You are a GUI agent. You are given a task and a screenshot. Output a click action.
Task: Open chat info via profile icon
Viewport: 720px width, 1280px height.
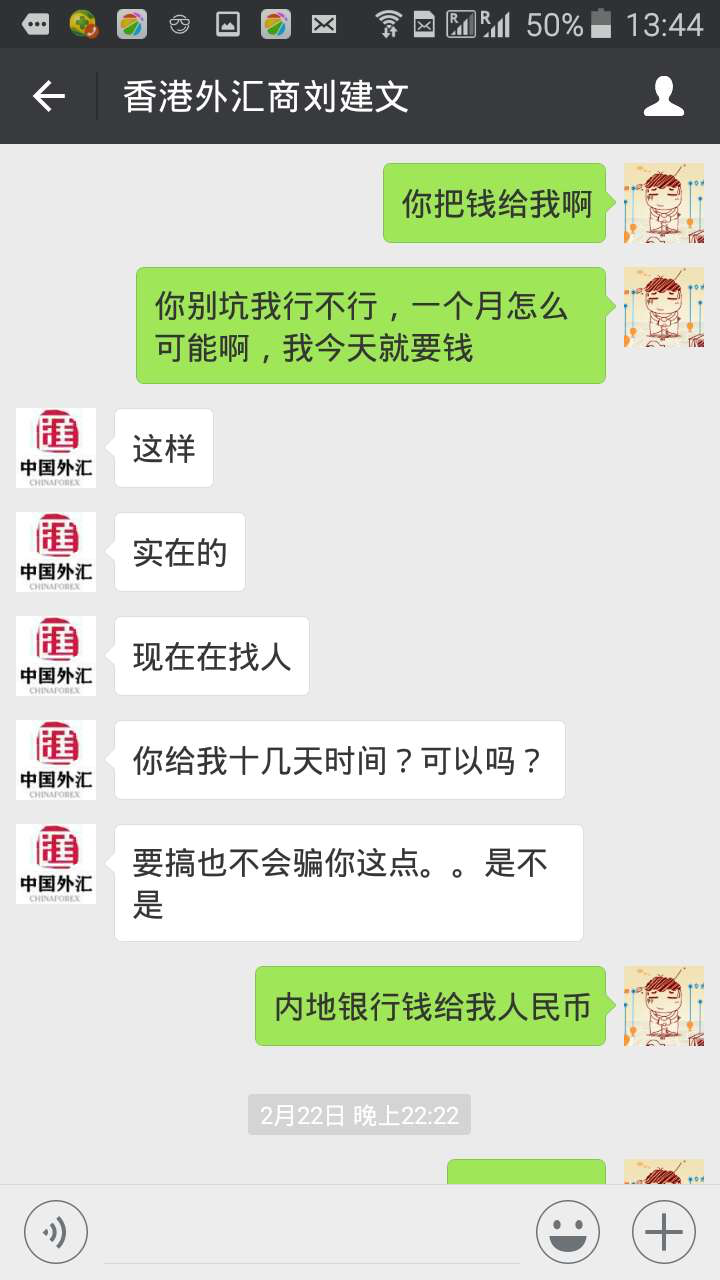[x=663, y=97]
